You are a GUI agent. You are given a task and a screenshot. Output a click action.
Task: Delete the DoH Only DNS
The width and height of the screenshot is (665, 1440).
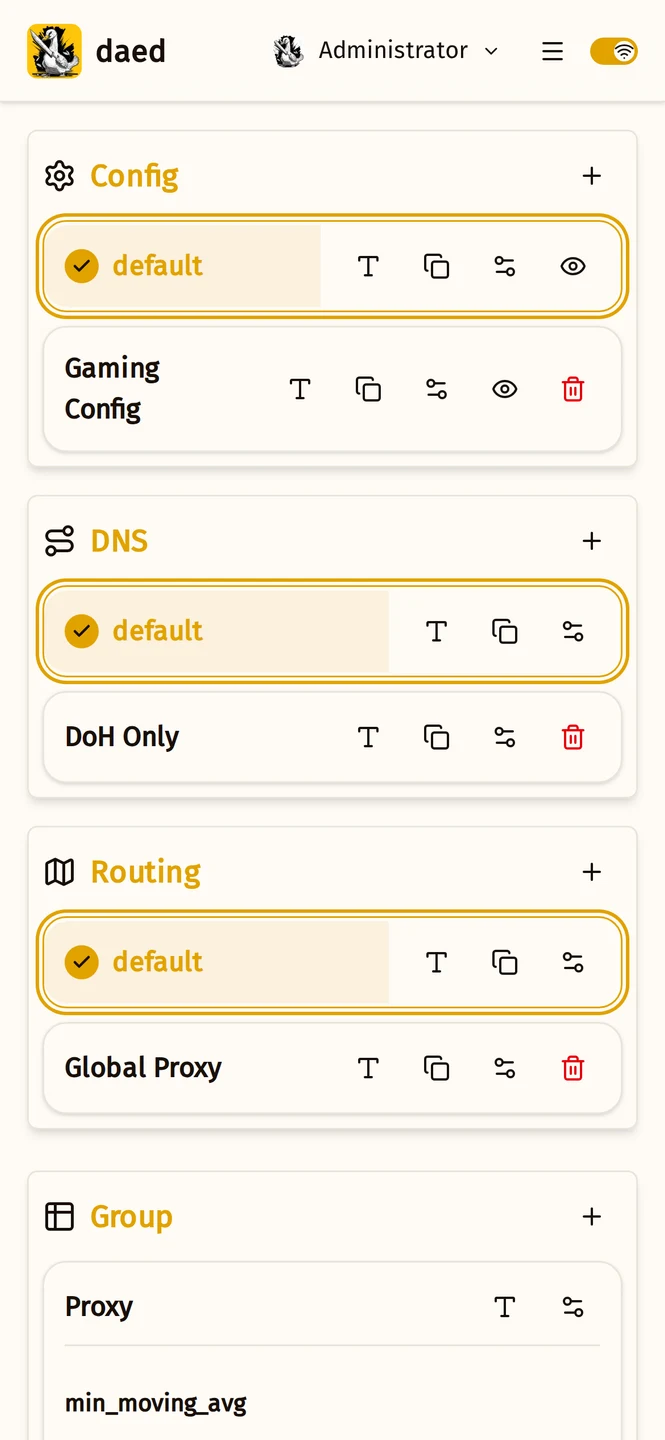tap(573, 737)
